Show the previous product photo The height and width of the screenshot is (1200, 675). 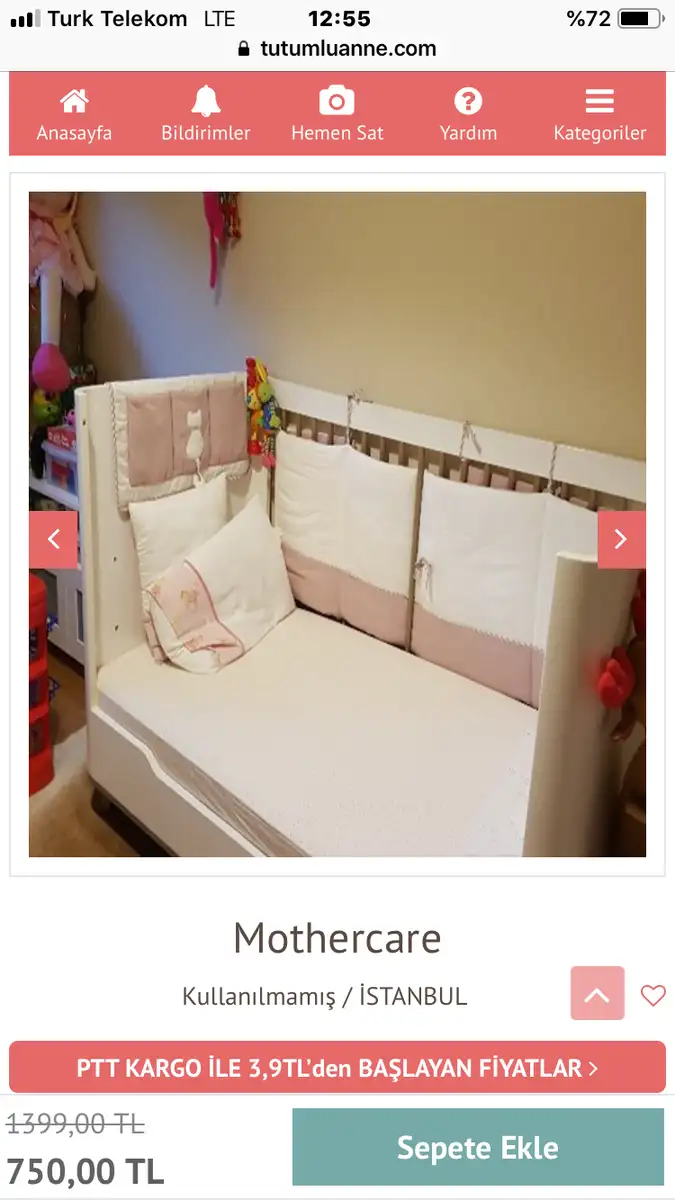tap(53, 540)
